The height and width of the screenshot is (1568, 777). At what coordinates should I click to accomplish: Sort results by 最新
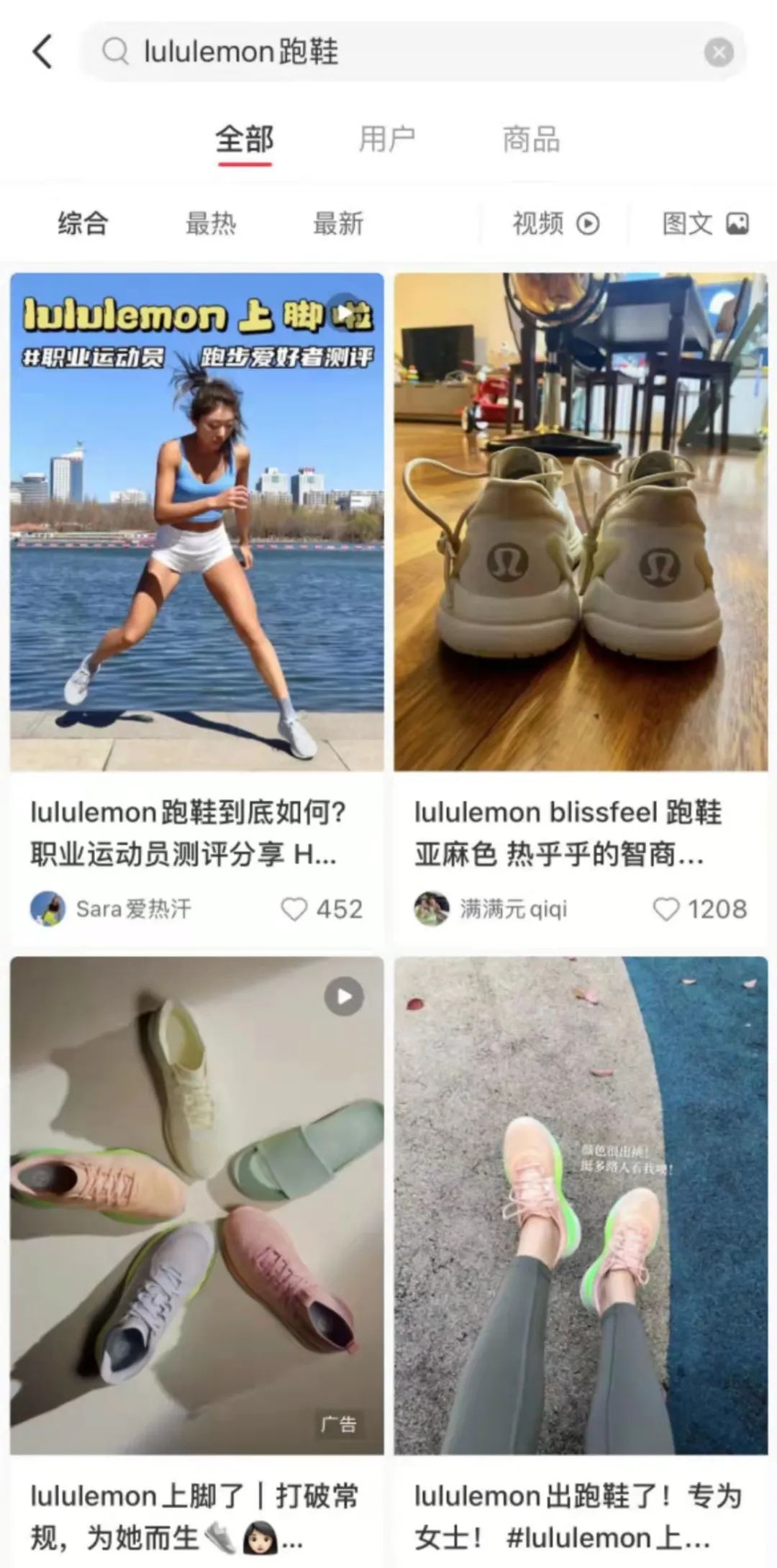338,224
